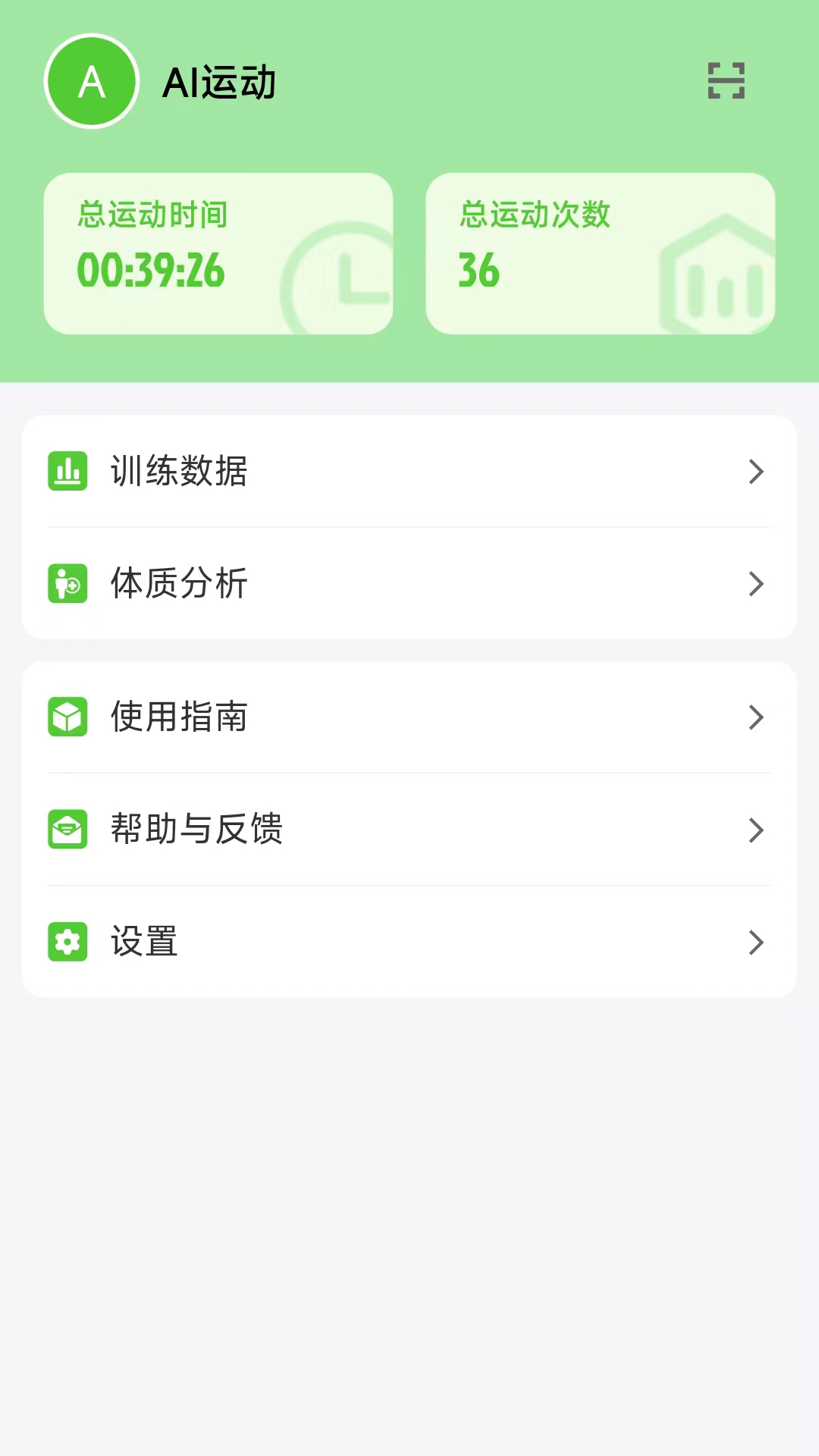The image size is (819, 1456).
Task: Open 使用指南 (user guide)
Action: (409, 717)
